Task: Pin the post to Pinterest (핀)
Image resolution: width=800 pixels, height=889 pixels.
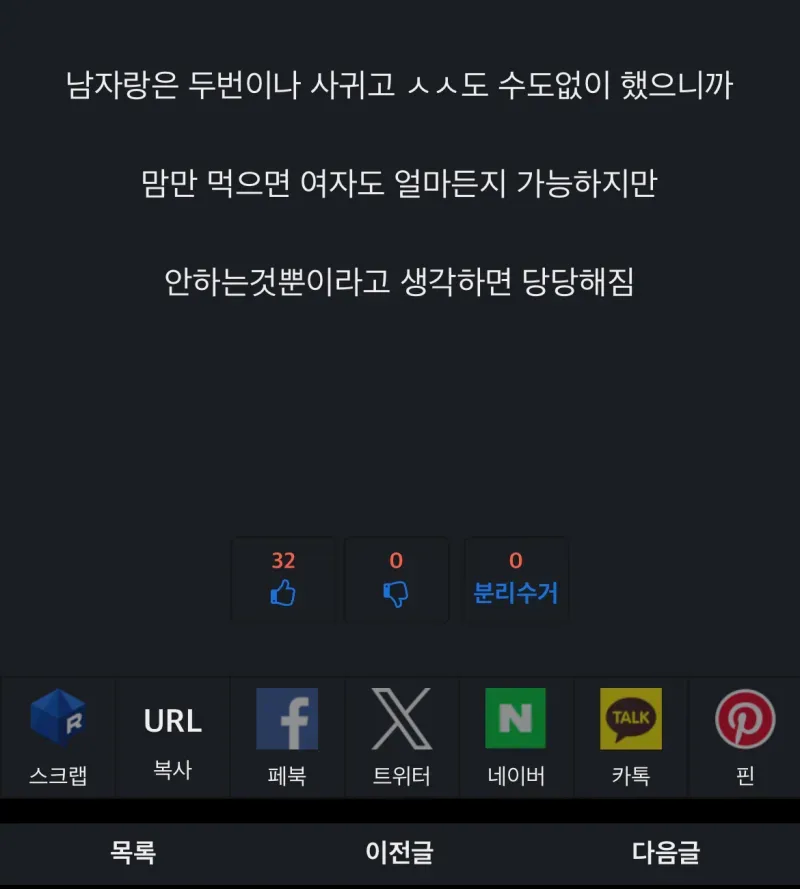Action: (745, 738)
